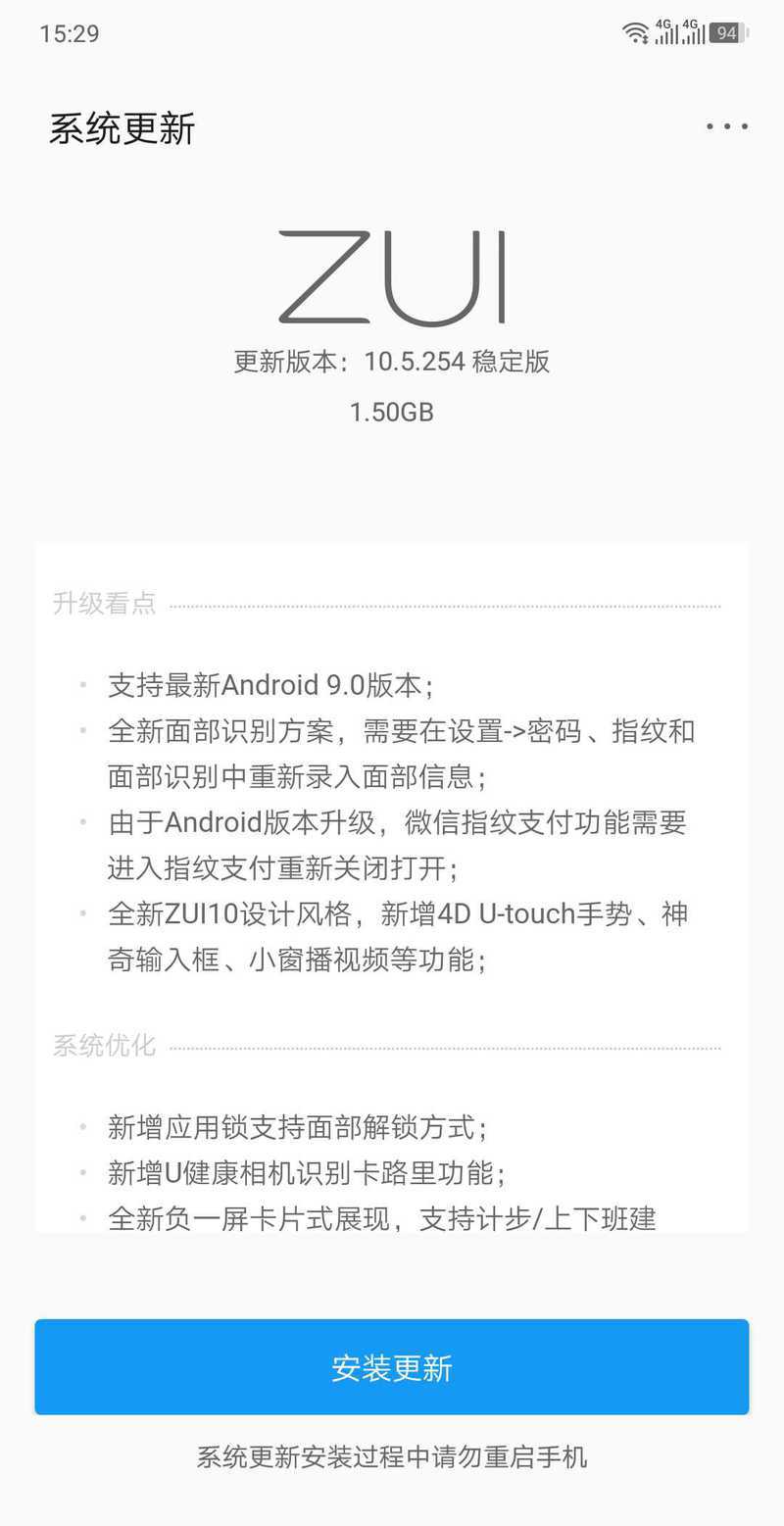784x1526 pixels.
Task: Open the three-dot overflow menu
Action: point(727,126)
